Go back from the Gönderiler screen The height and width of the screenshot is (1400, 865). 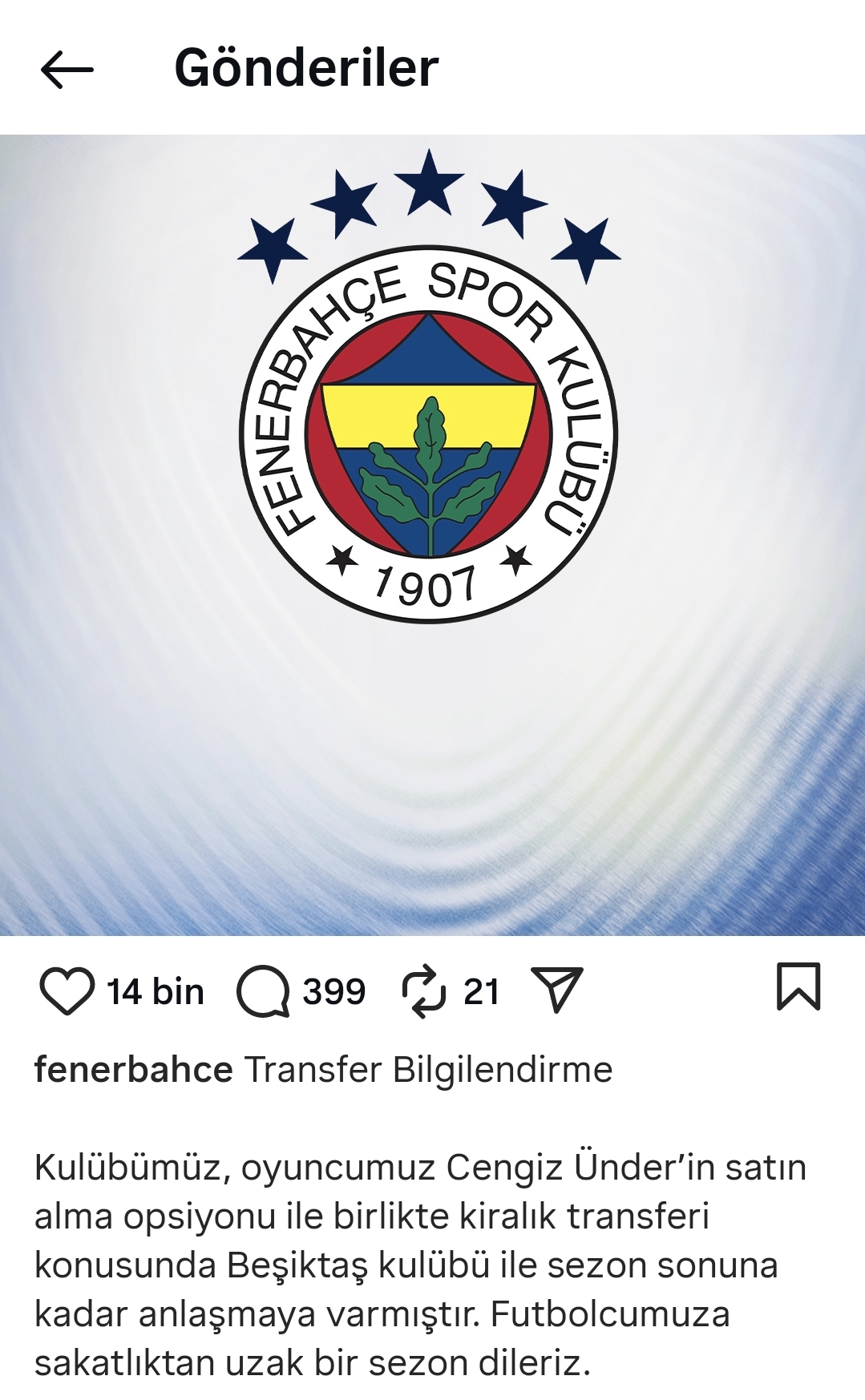click(67, 70)
